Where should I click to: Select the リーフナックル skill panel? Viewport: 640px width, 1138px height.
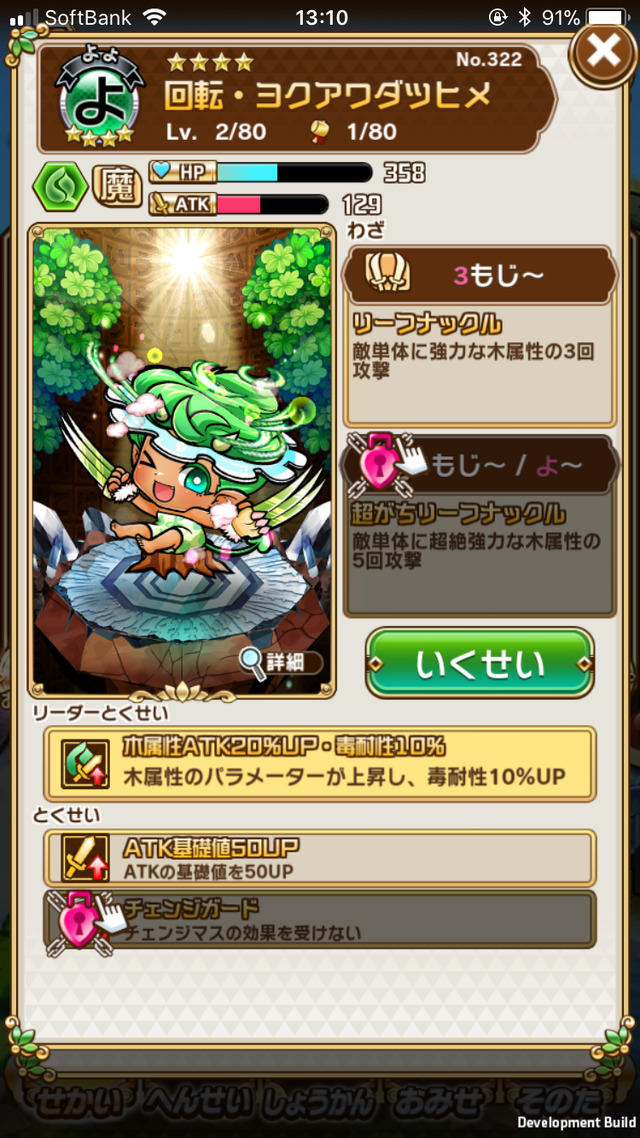480,337
